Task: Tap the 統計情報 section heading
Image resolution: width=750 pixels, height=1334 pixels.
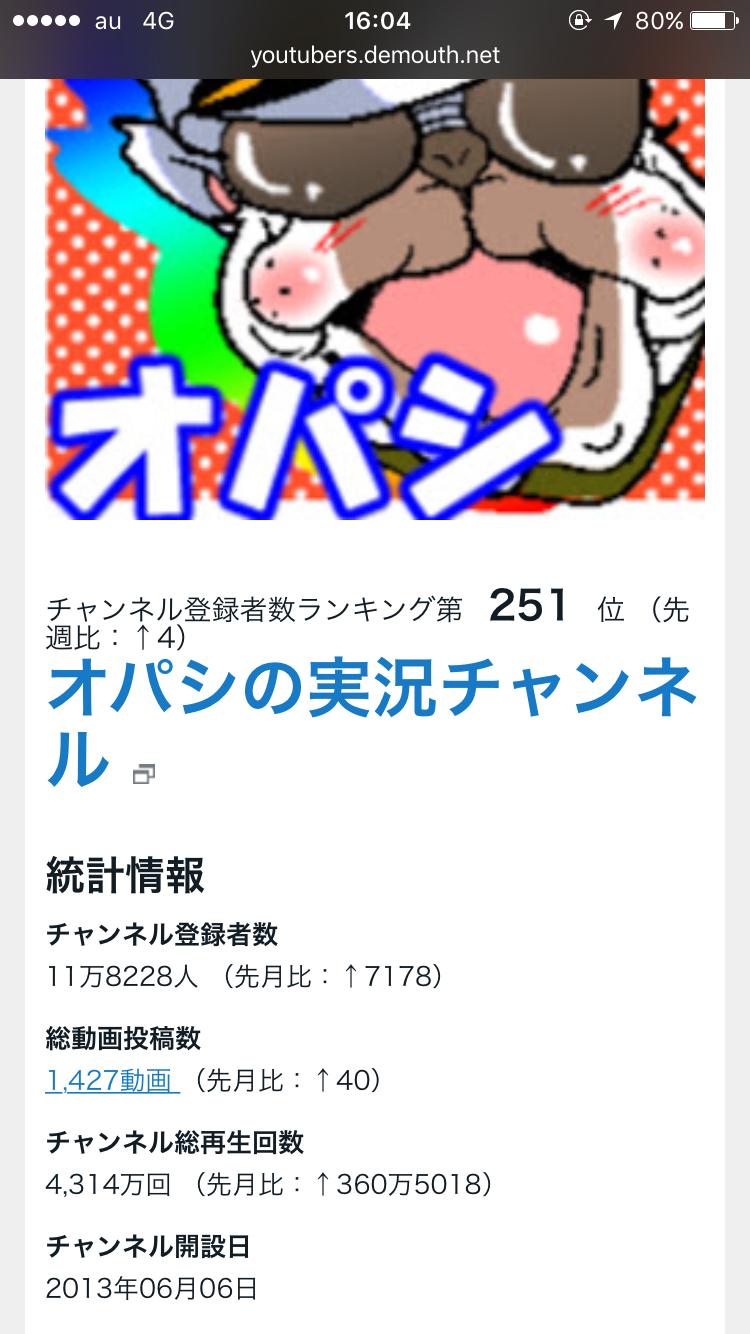Action: 125,874
